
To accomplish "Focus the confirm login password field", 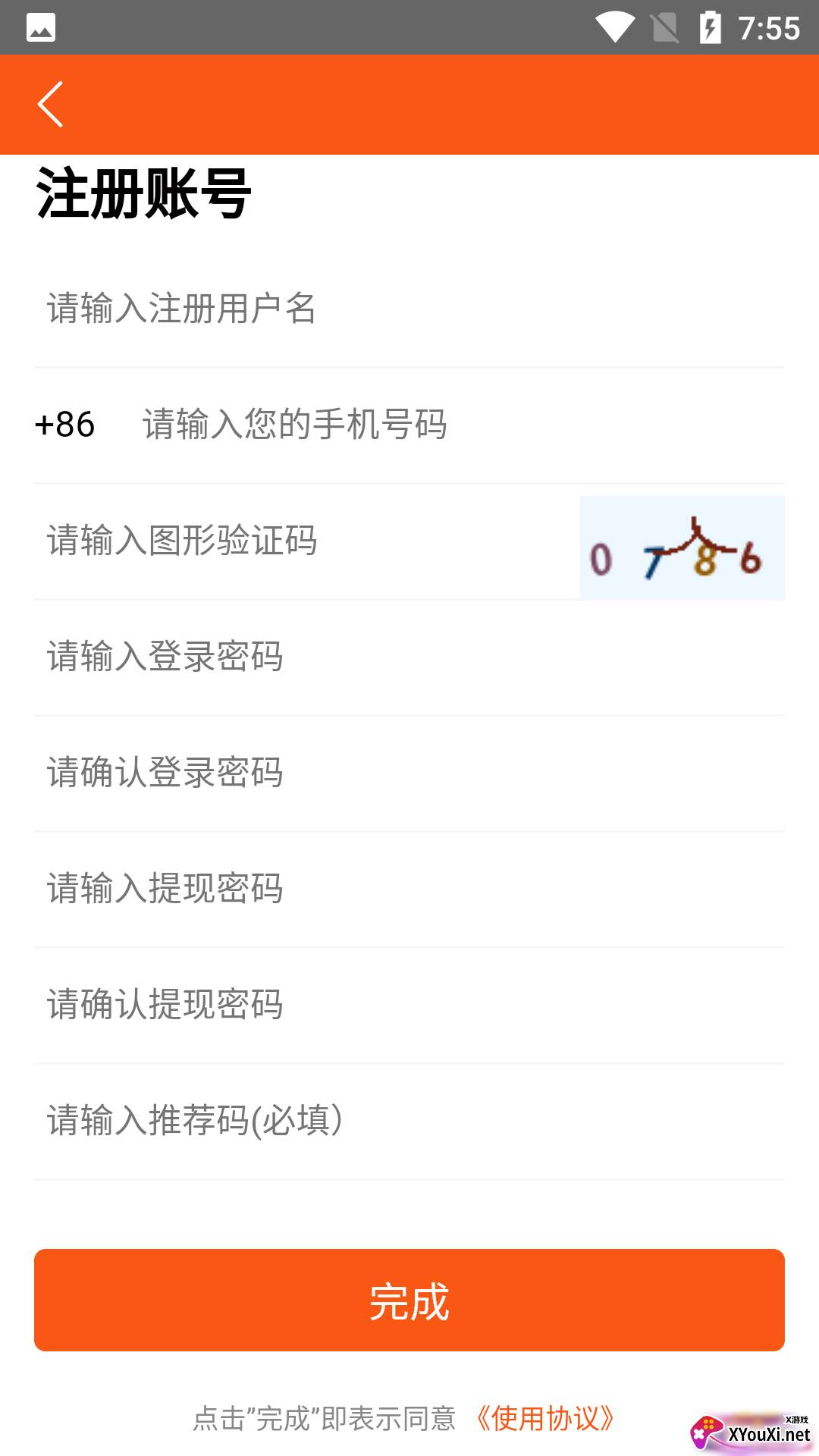I will click(409, 773).
